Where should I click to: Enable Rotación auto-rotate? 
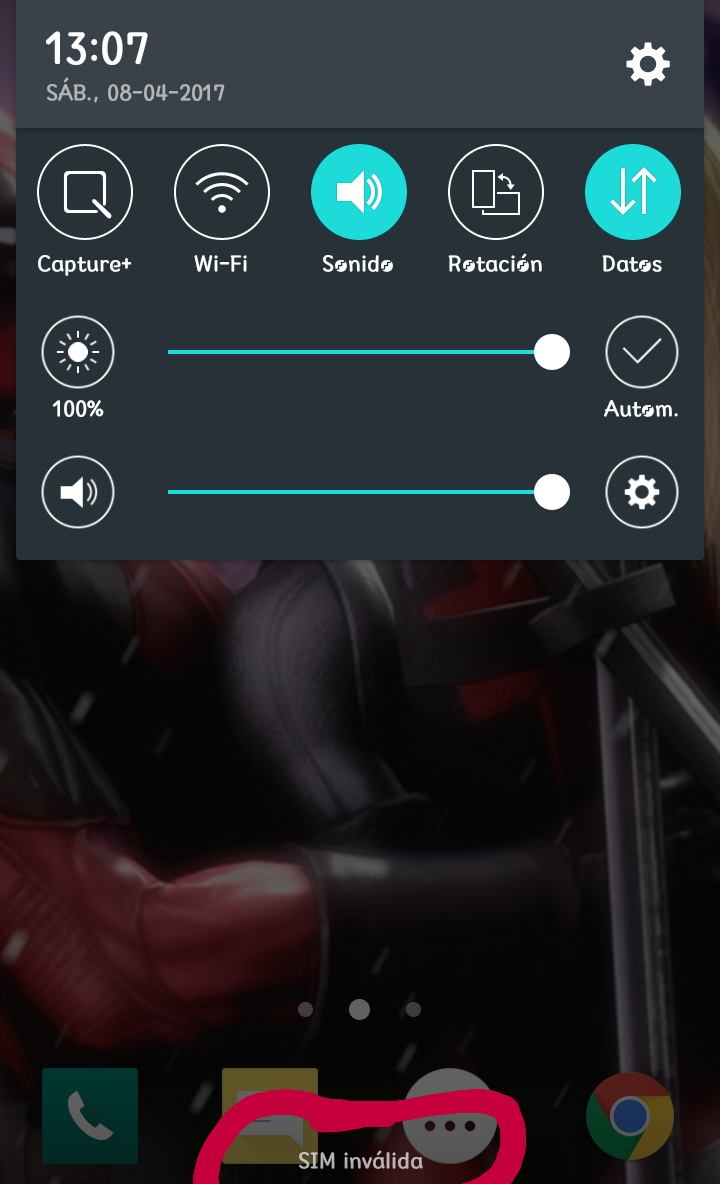click(495, 192)
